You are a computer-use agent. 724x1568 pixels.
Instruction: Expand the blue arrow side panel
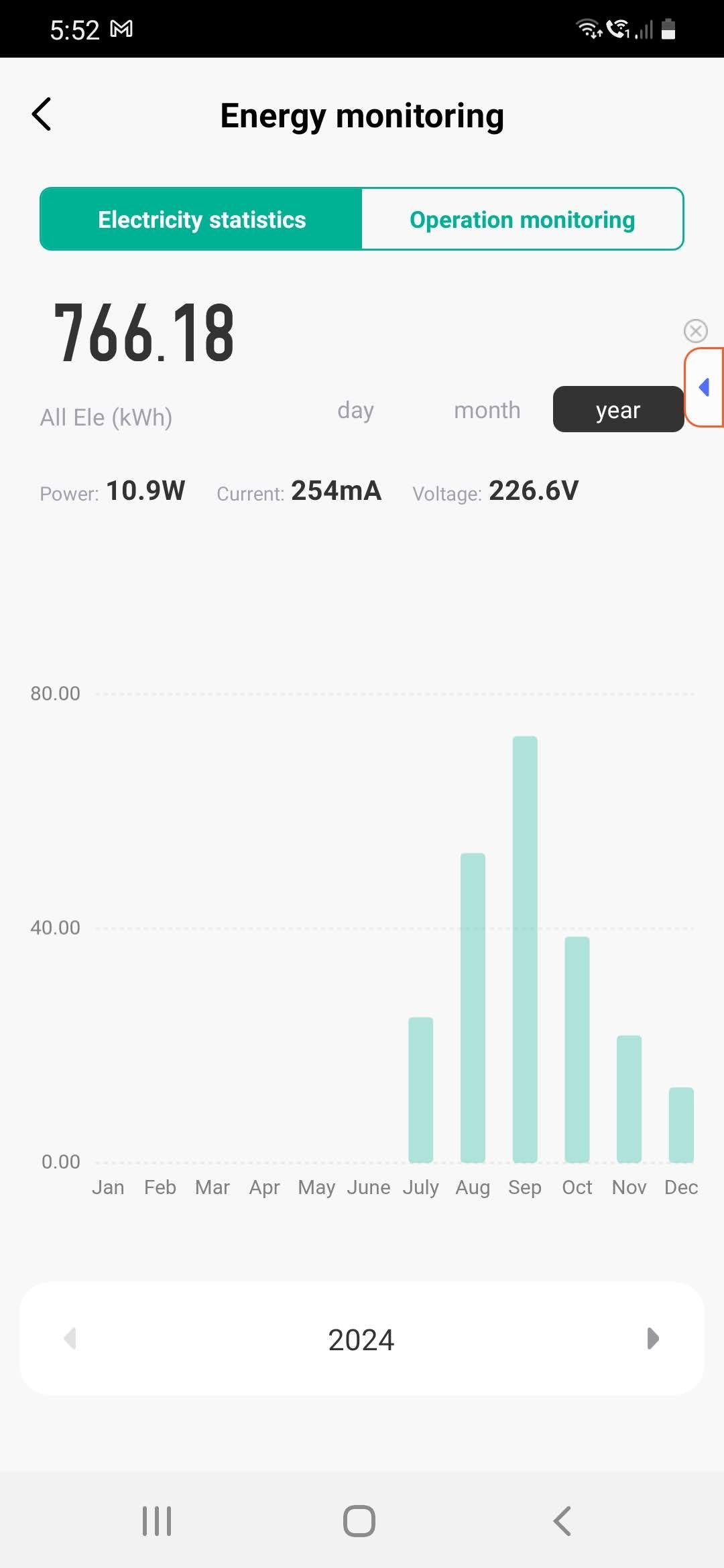[705, 387]
